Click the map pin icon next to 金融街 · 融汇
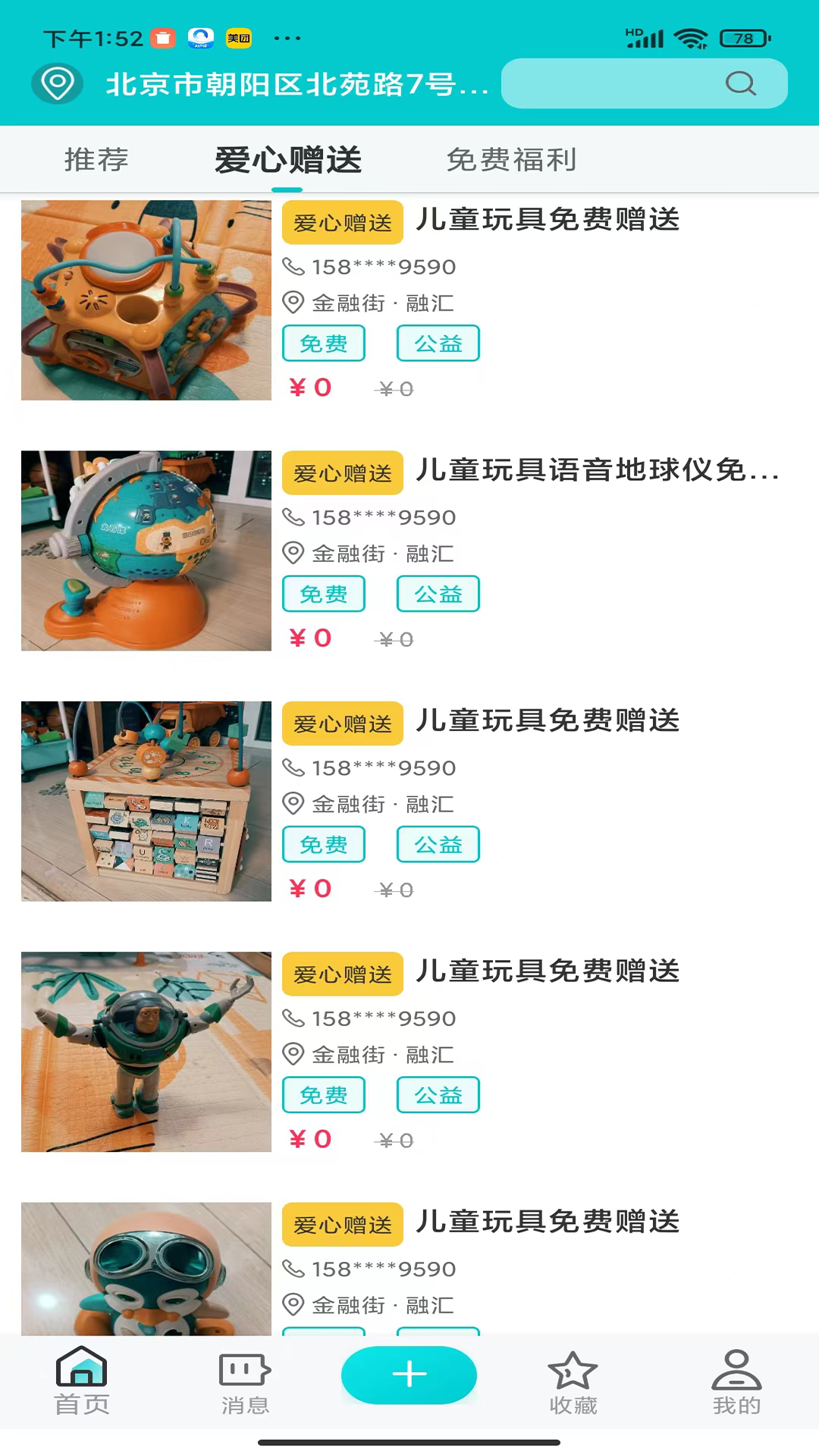 click(x=293, y=303)
